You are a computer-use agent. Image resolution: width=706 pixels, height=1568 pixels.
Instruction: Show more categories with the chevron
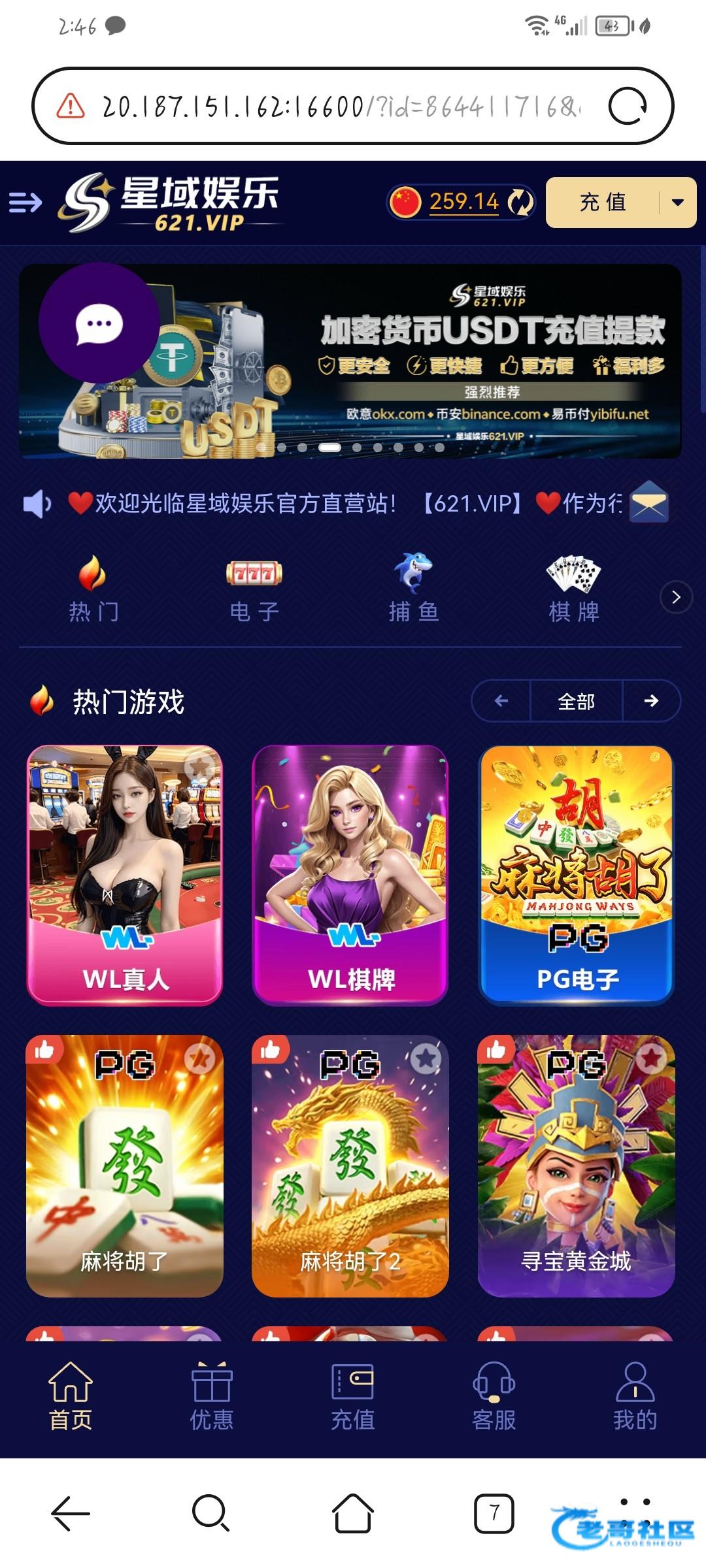[676, 596]
